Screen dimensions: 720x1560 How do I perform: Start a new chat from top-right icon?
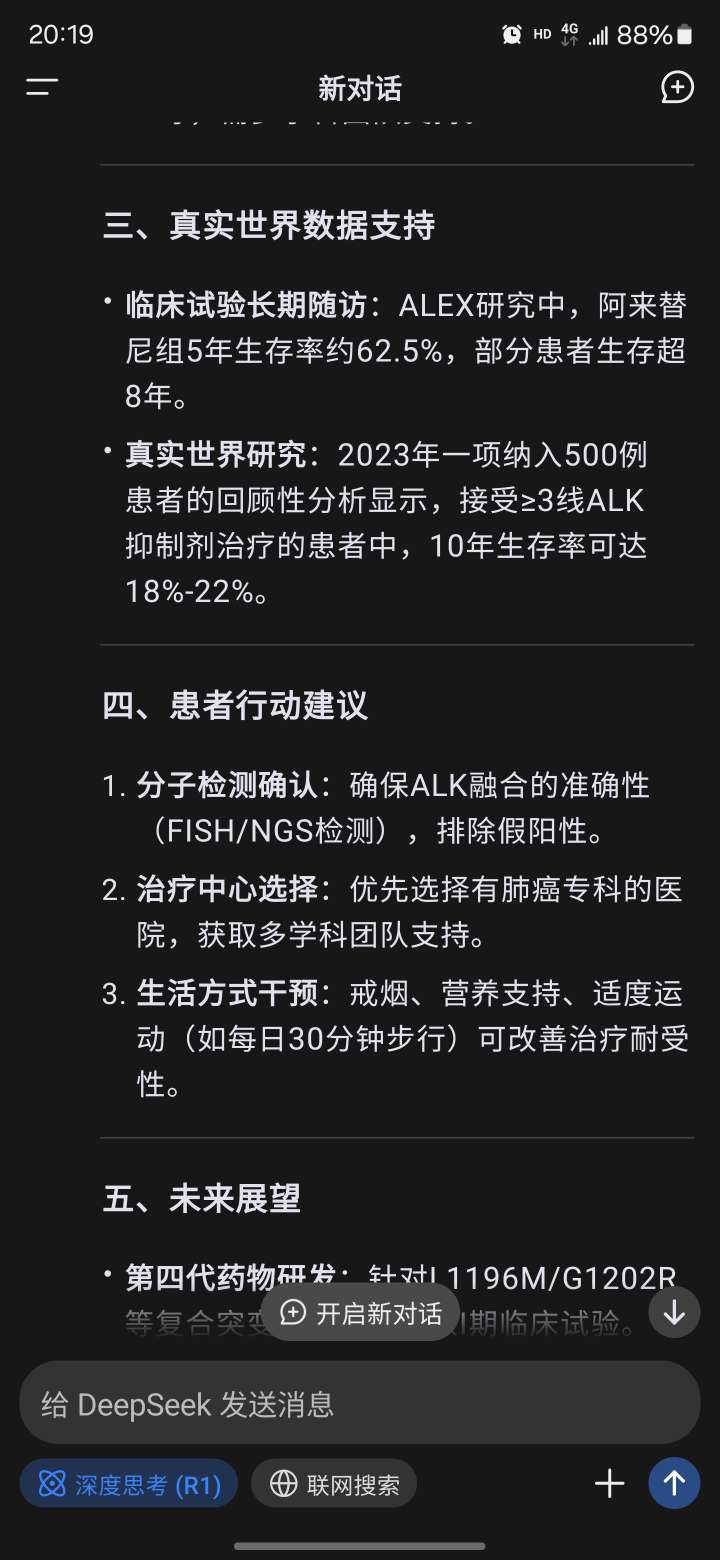coord(677,87)
